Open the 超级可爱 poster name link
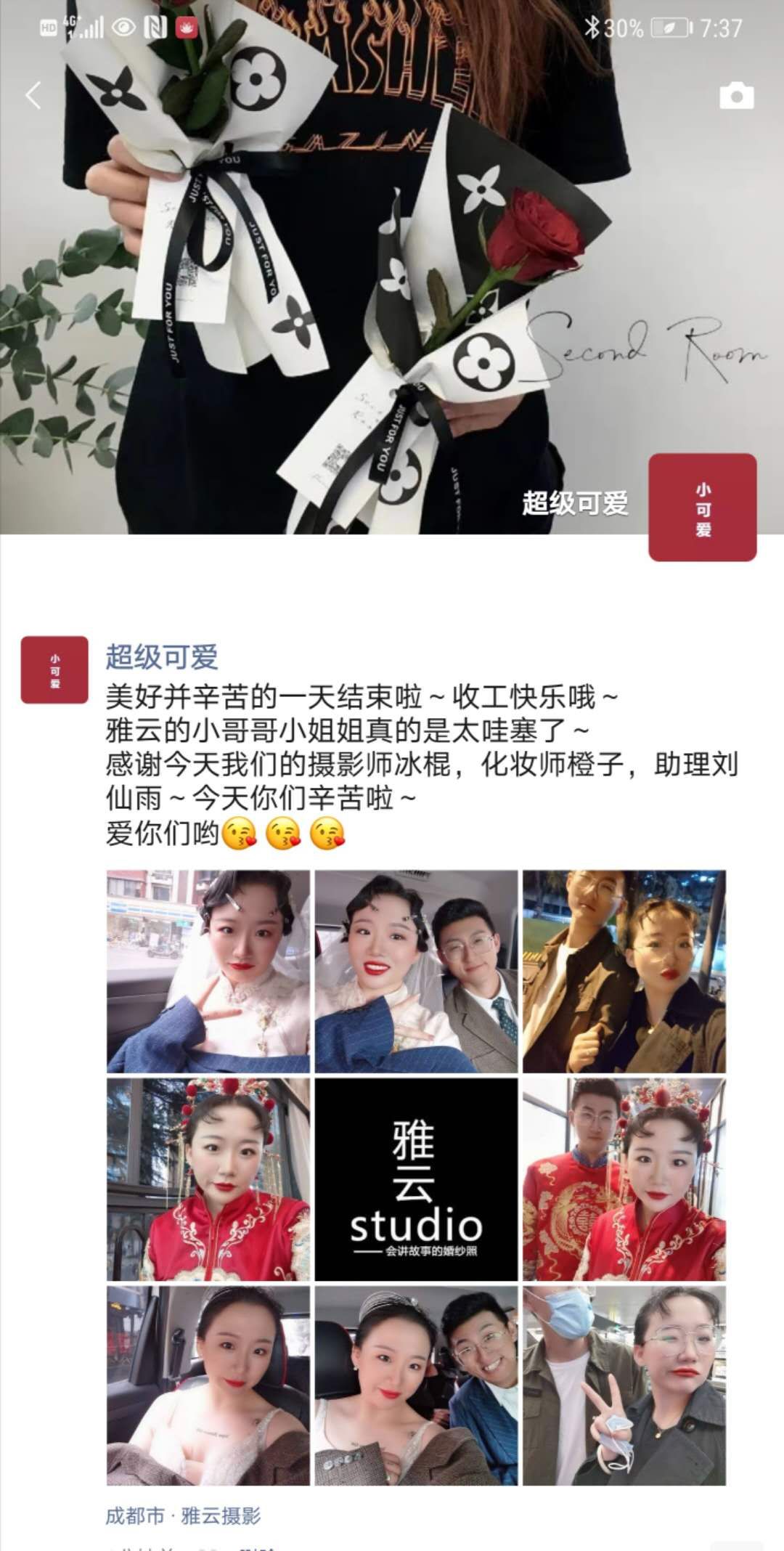The height and width of the screenshot is (1551, 784). point(162,657)
